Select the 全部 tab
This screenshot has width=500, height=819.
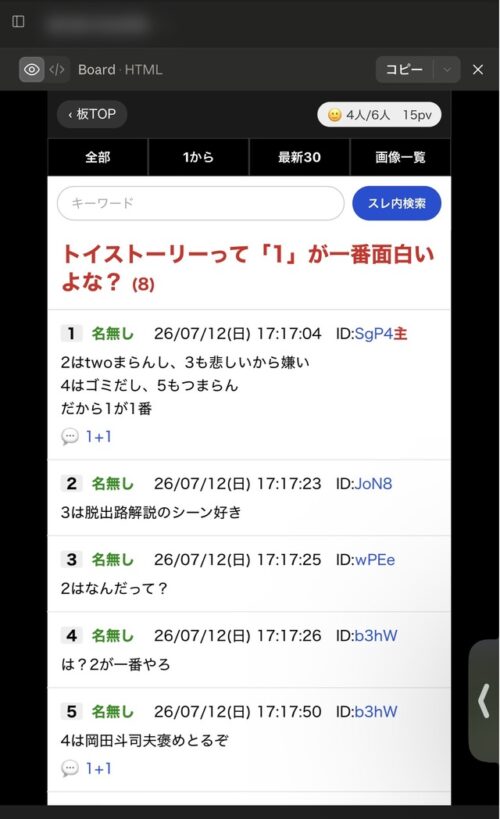98,157
